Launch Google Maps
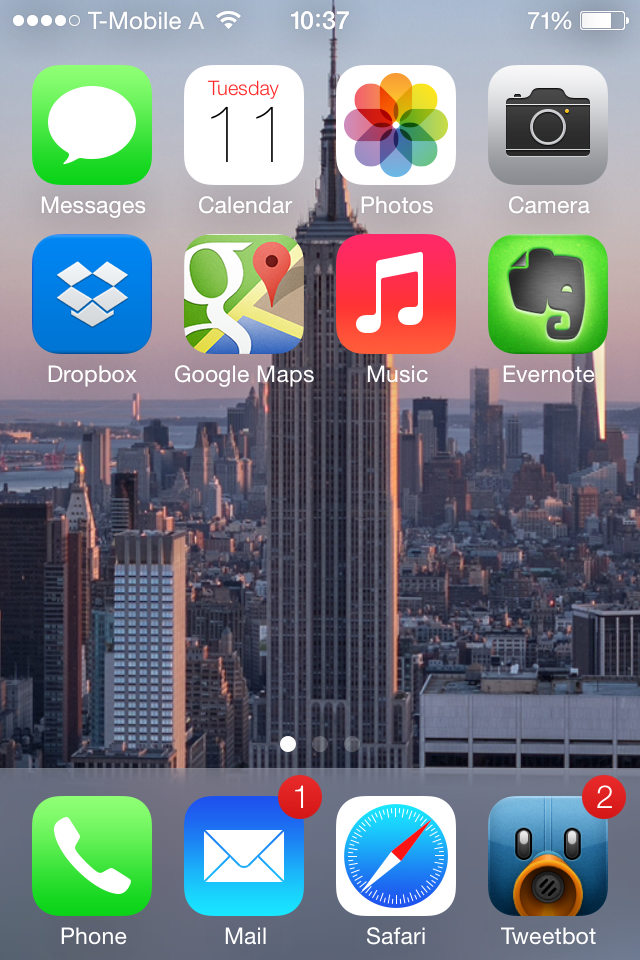The image size is (640, 960). click(x=244, y=294)
